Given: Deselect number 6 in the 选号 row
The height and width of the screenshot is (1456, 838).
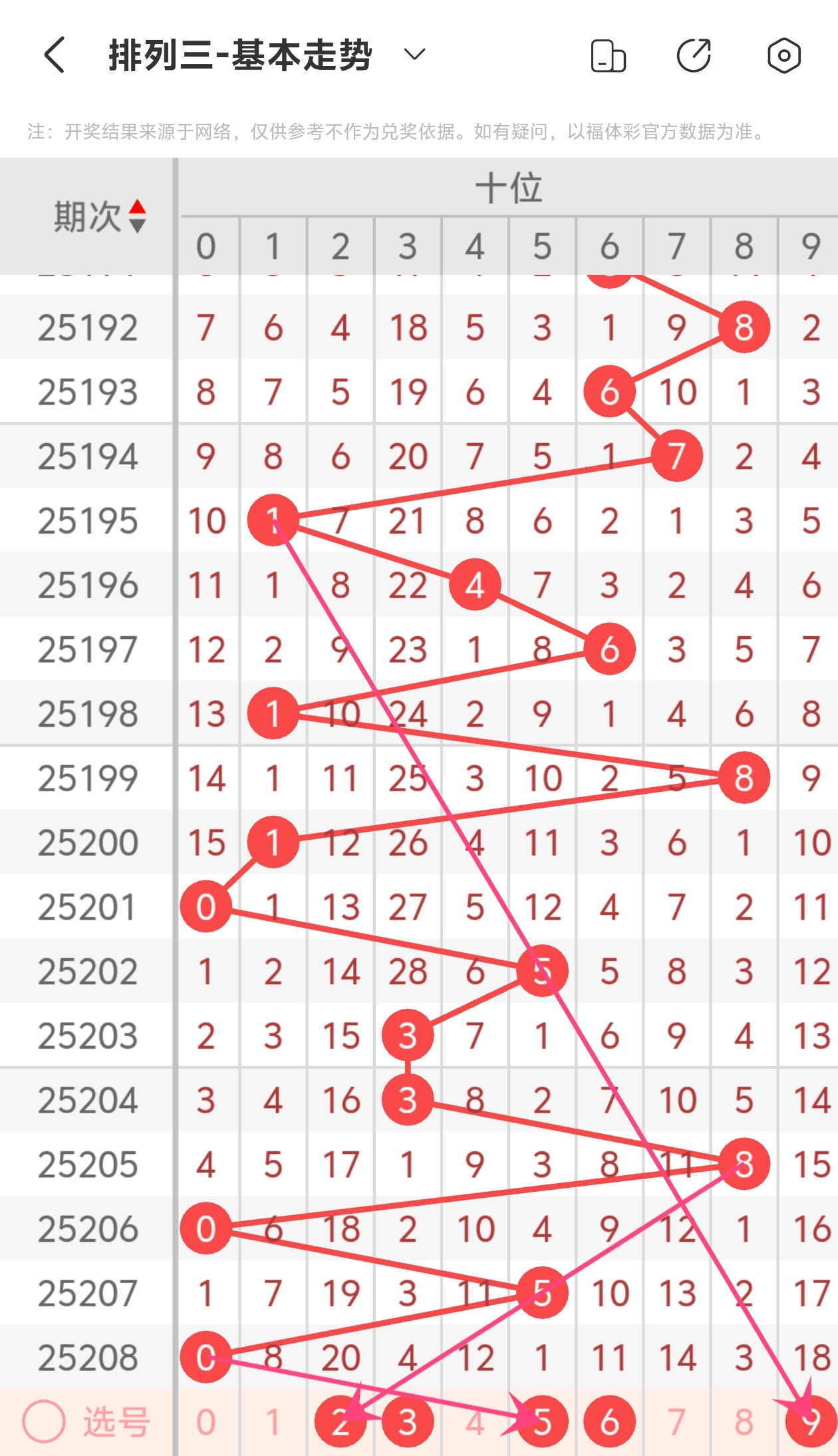Looking at the screenshot, I should (609, 1422).
